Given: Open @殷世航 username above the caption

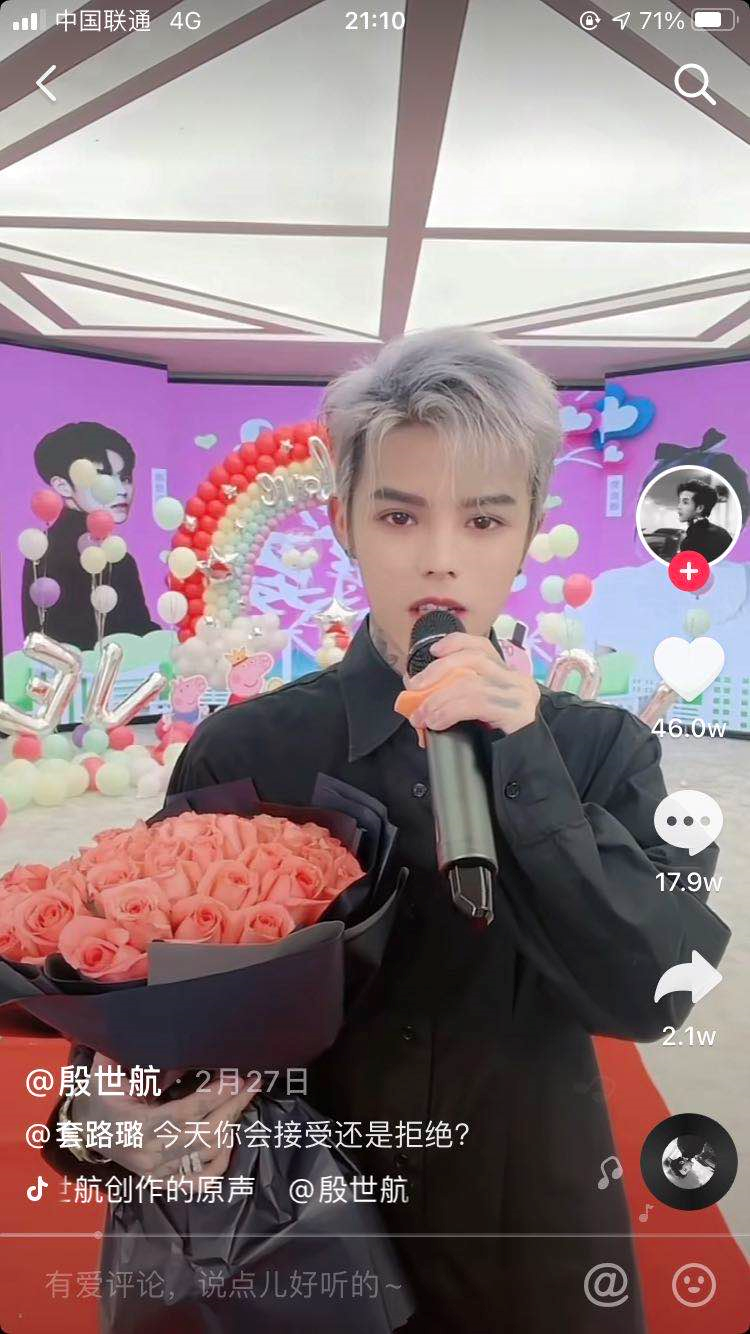Looking at the screenshot, I should point(94,1081).
